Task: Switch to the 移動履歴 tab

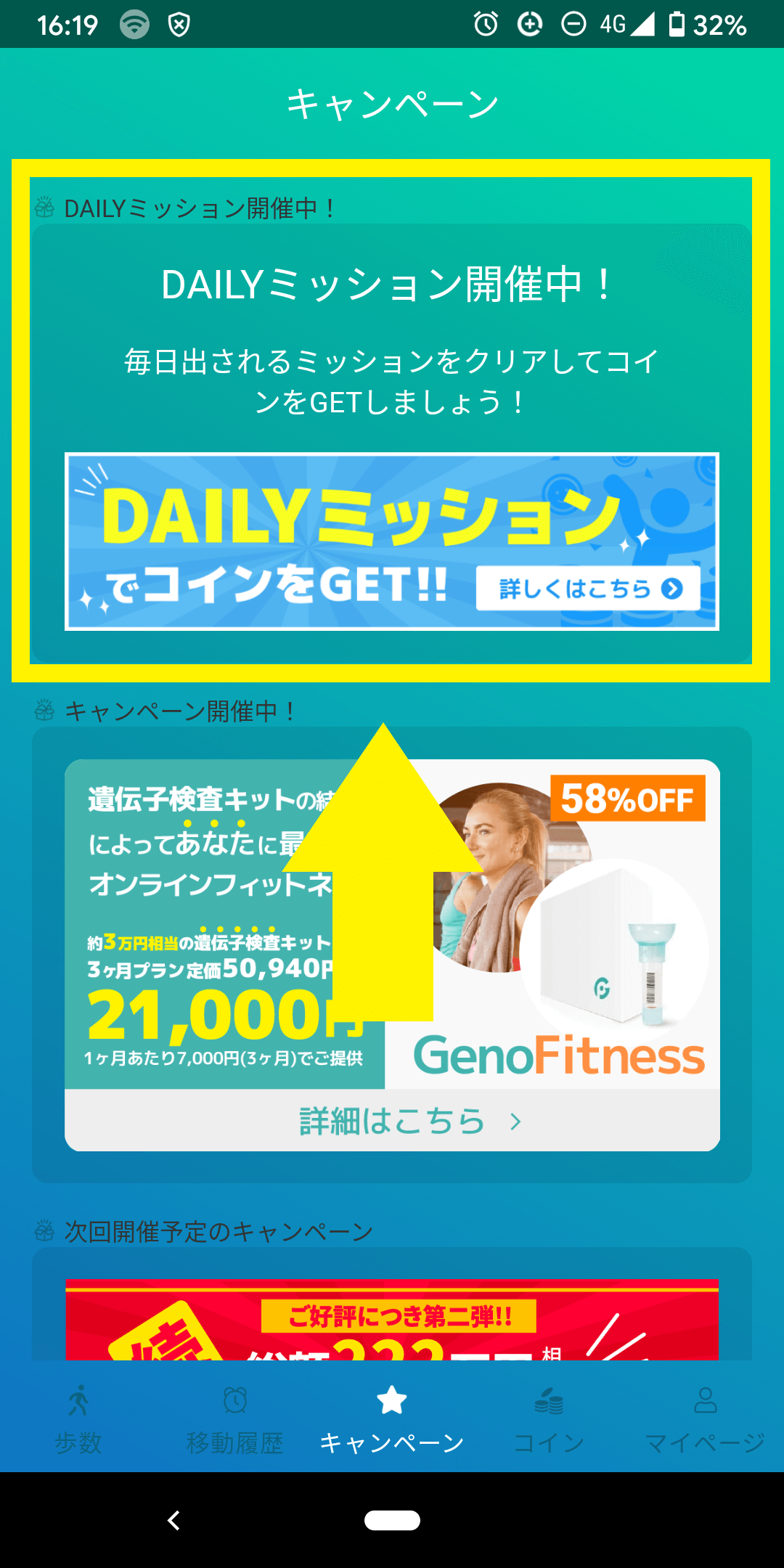Action: 235,1419
